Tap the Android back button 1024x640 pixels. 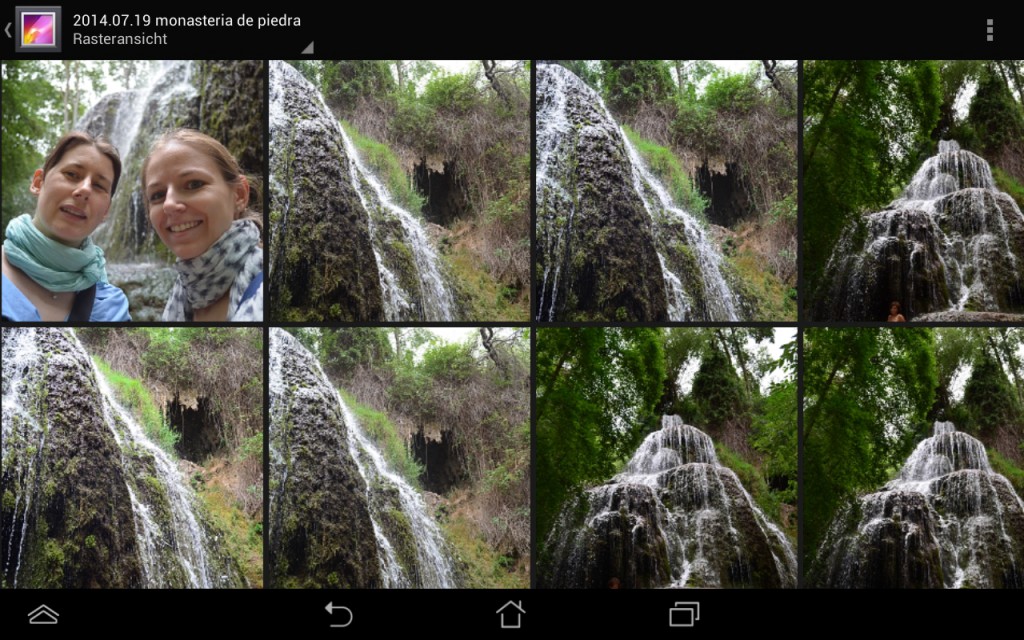click(x=339, y=614)
